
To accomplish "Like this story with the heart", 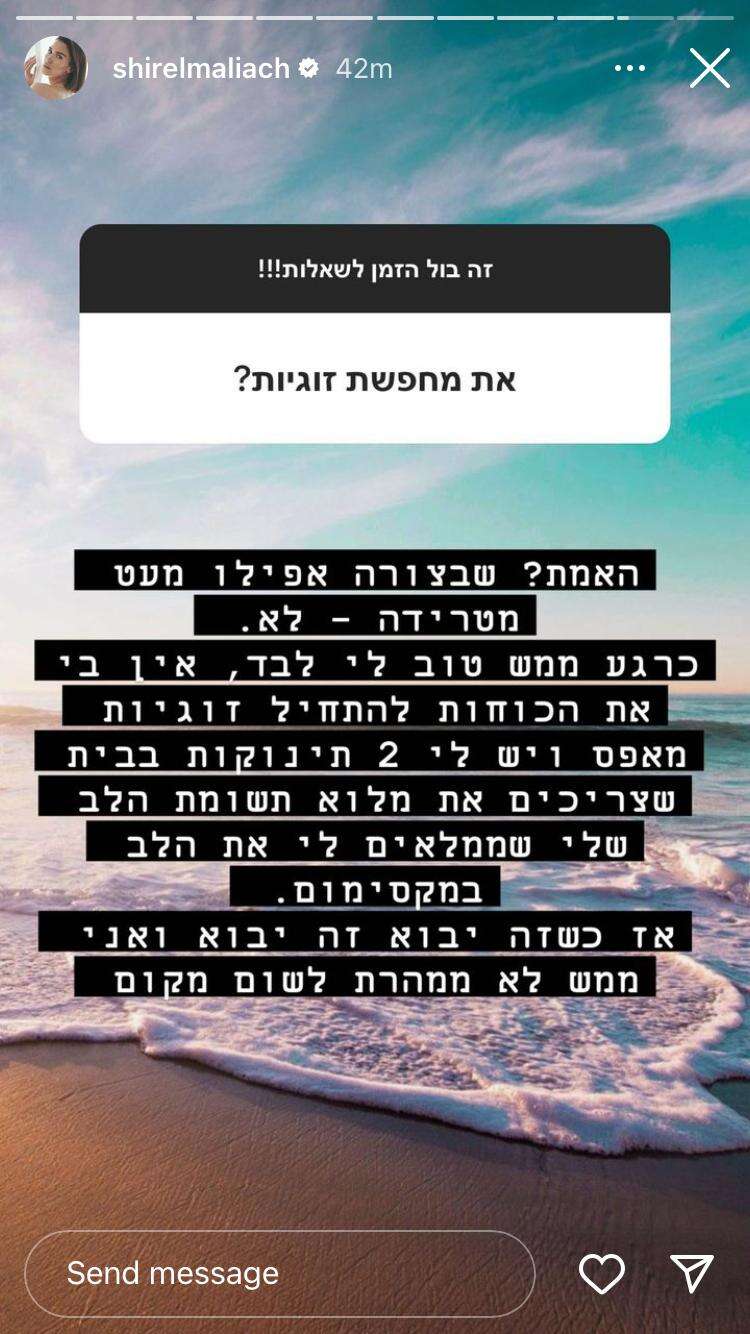I will [x=602, y=1273].
